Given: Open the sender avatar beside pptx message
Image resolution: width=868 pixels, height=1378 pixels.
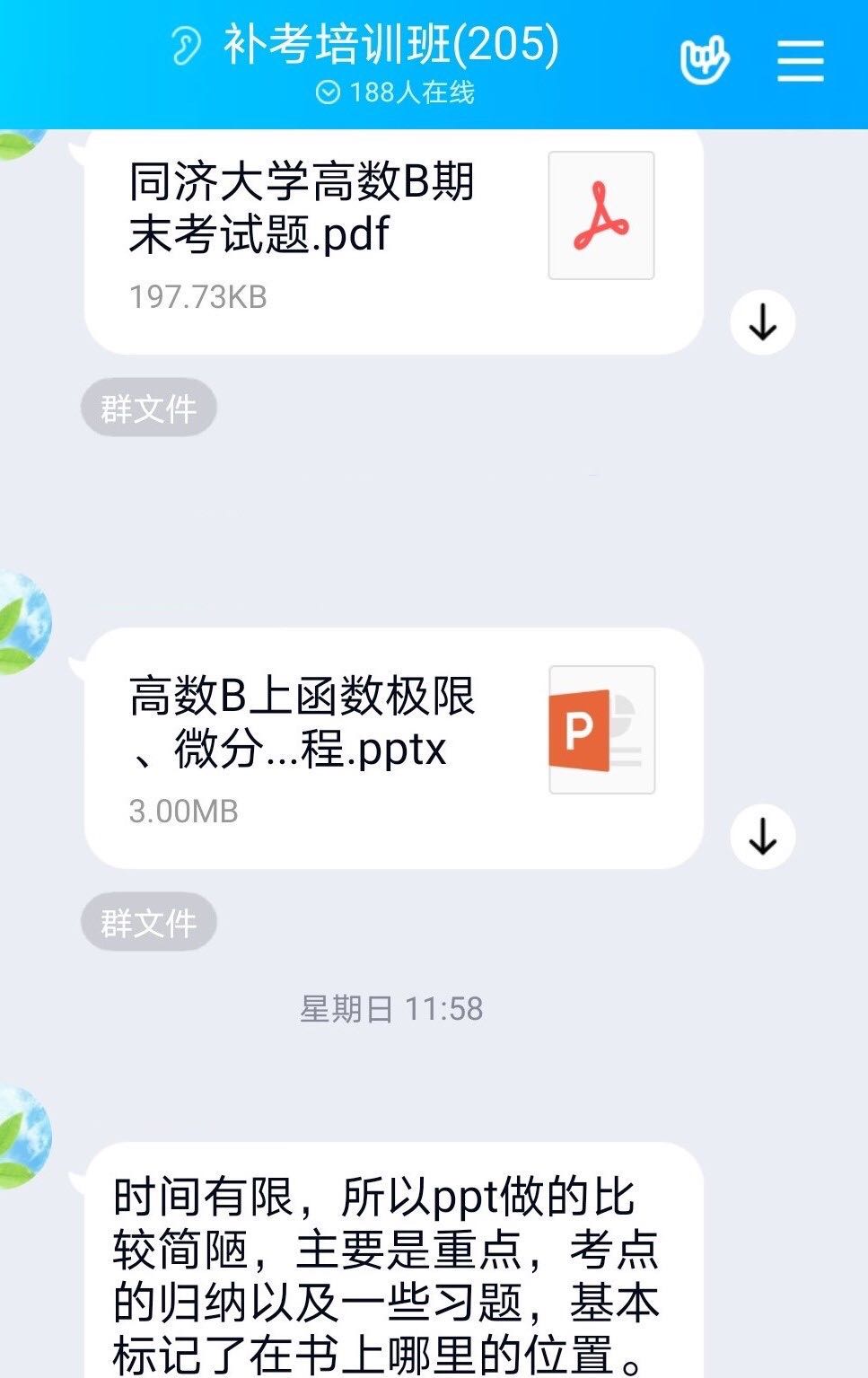Looking at the screenshot, I should 22,624.
